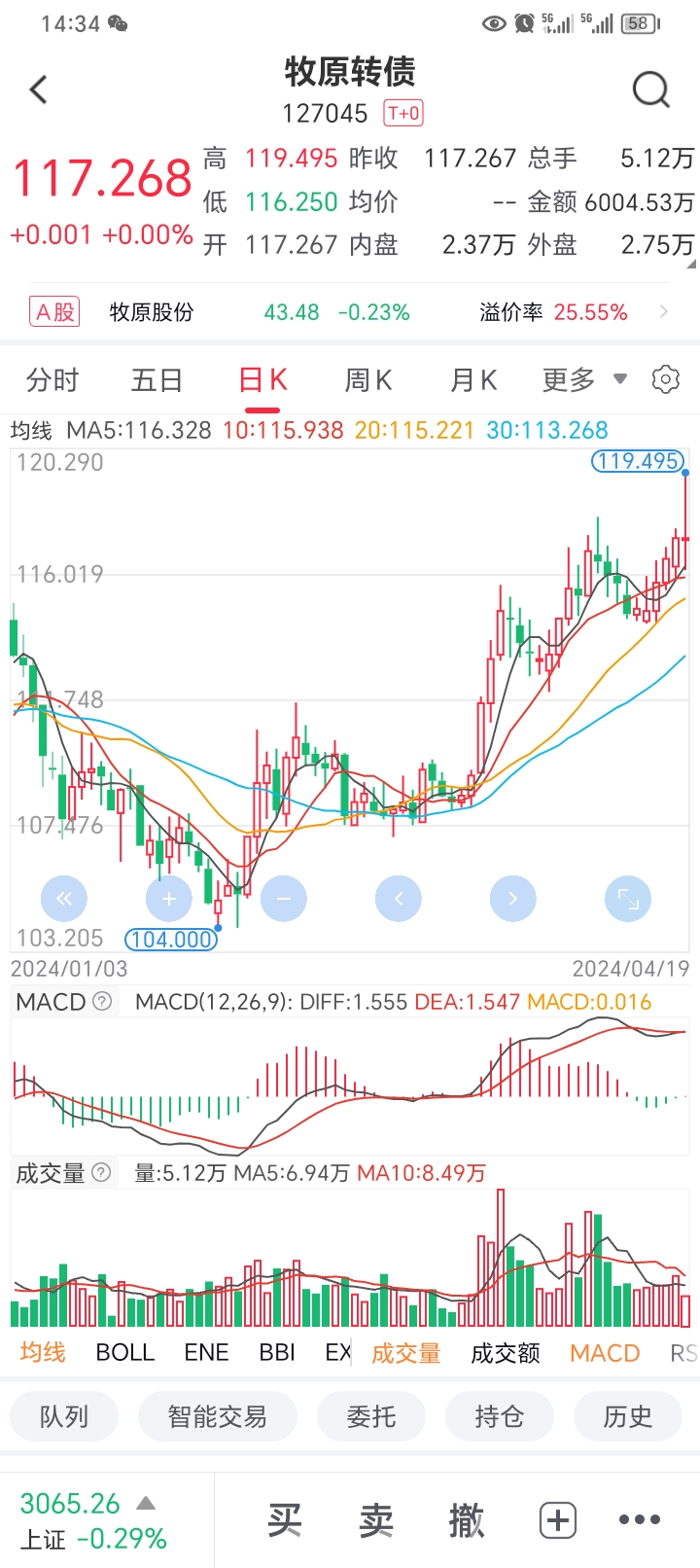
Task: Select the 周K chart tab
Action: pos(368,380)
